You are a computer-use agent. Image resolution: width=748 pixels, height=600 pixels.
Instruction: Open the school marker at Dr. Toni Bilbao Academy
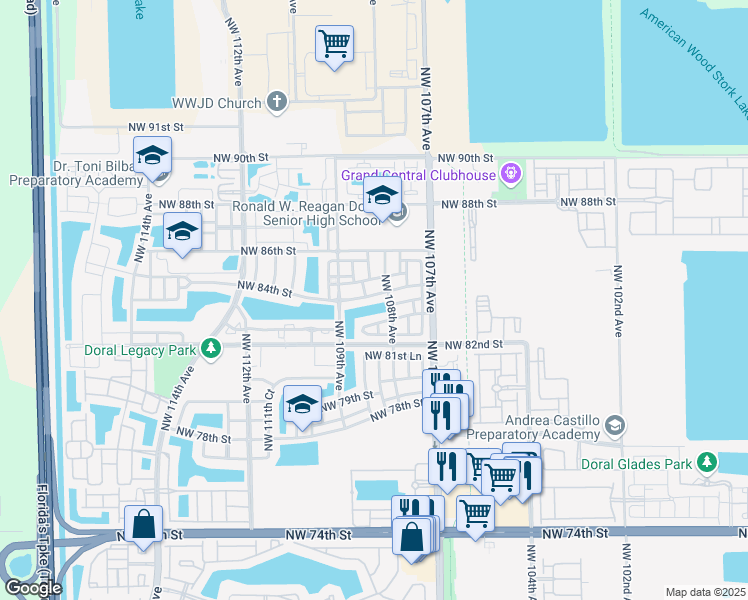pos(152,156)
